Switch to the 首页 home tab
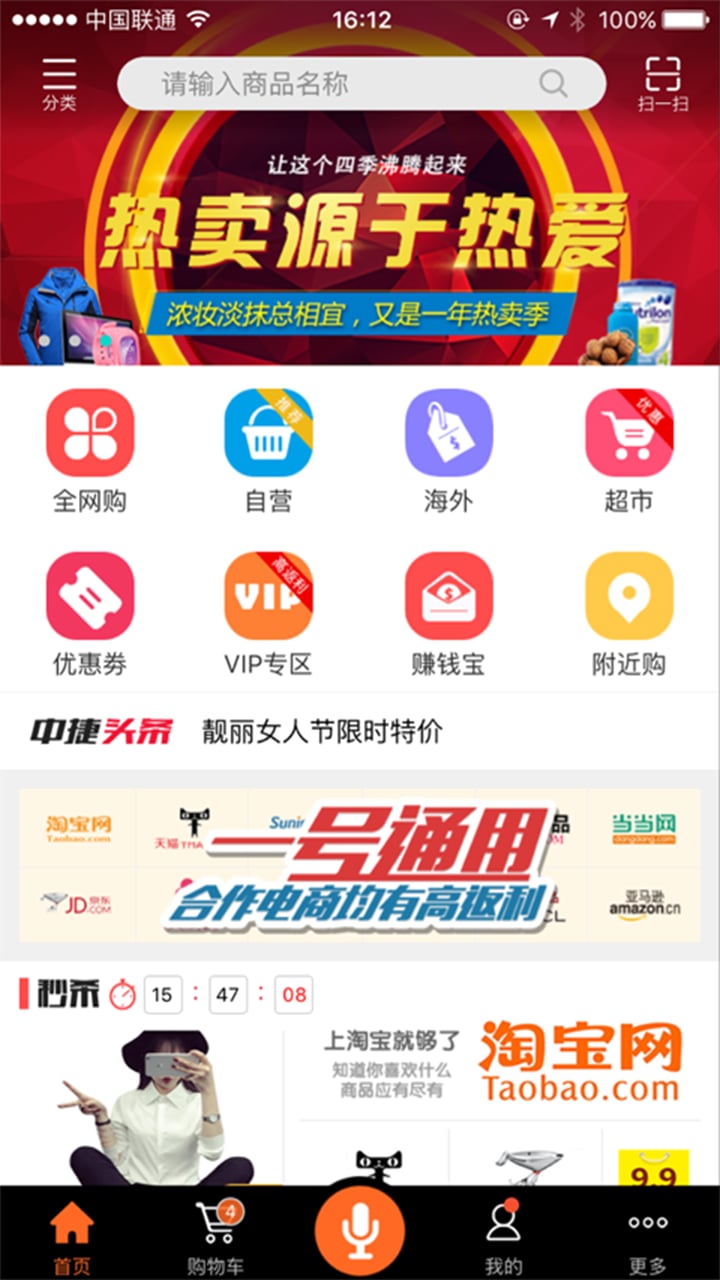Viewport: 720px width, 1280px height. tap(72, 1234)
